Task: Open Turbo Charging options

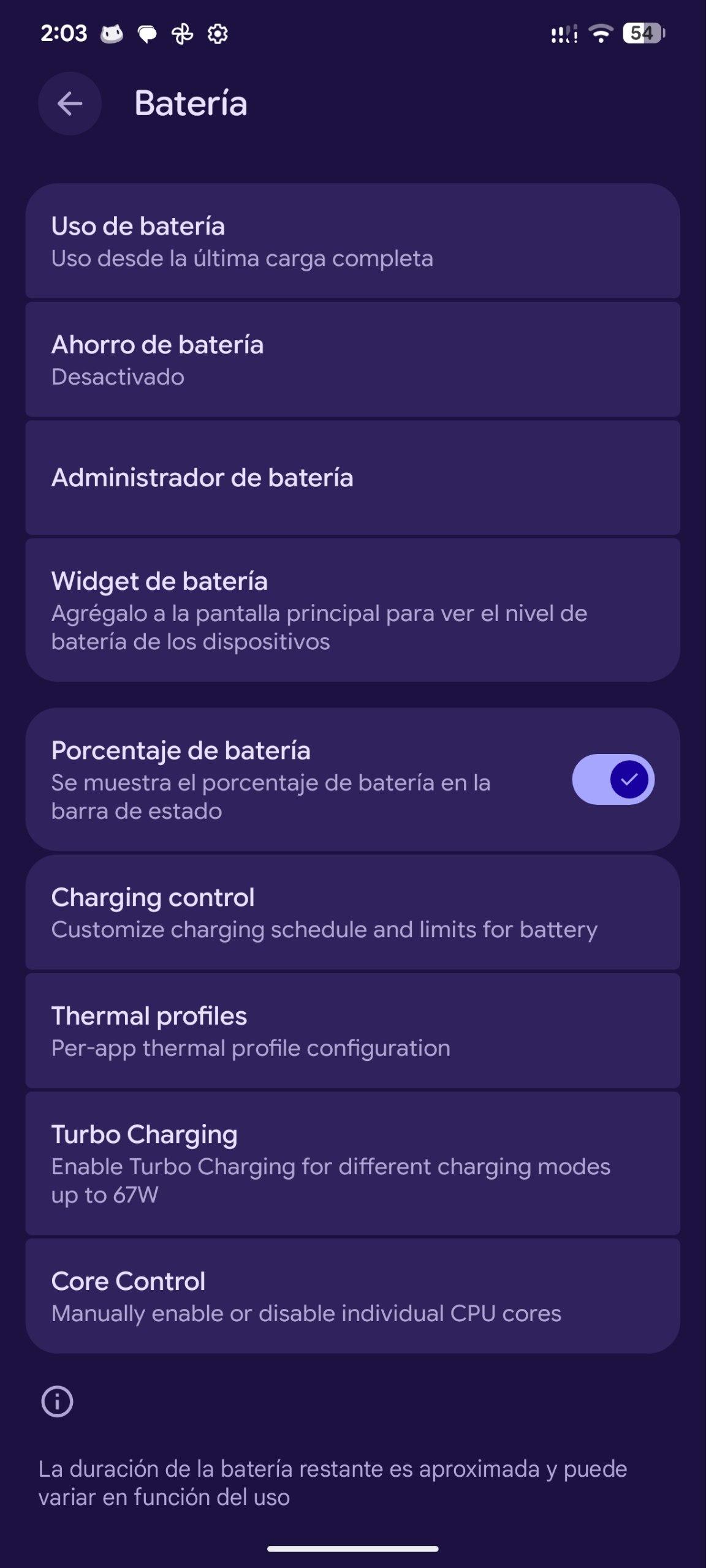Action: (x=352, y=1163)
